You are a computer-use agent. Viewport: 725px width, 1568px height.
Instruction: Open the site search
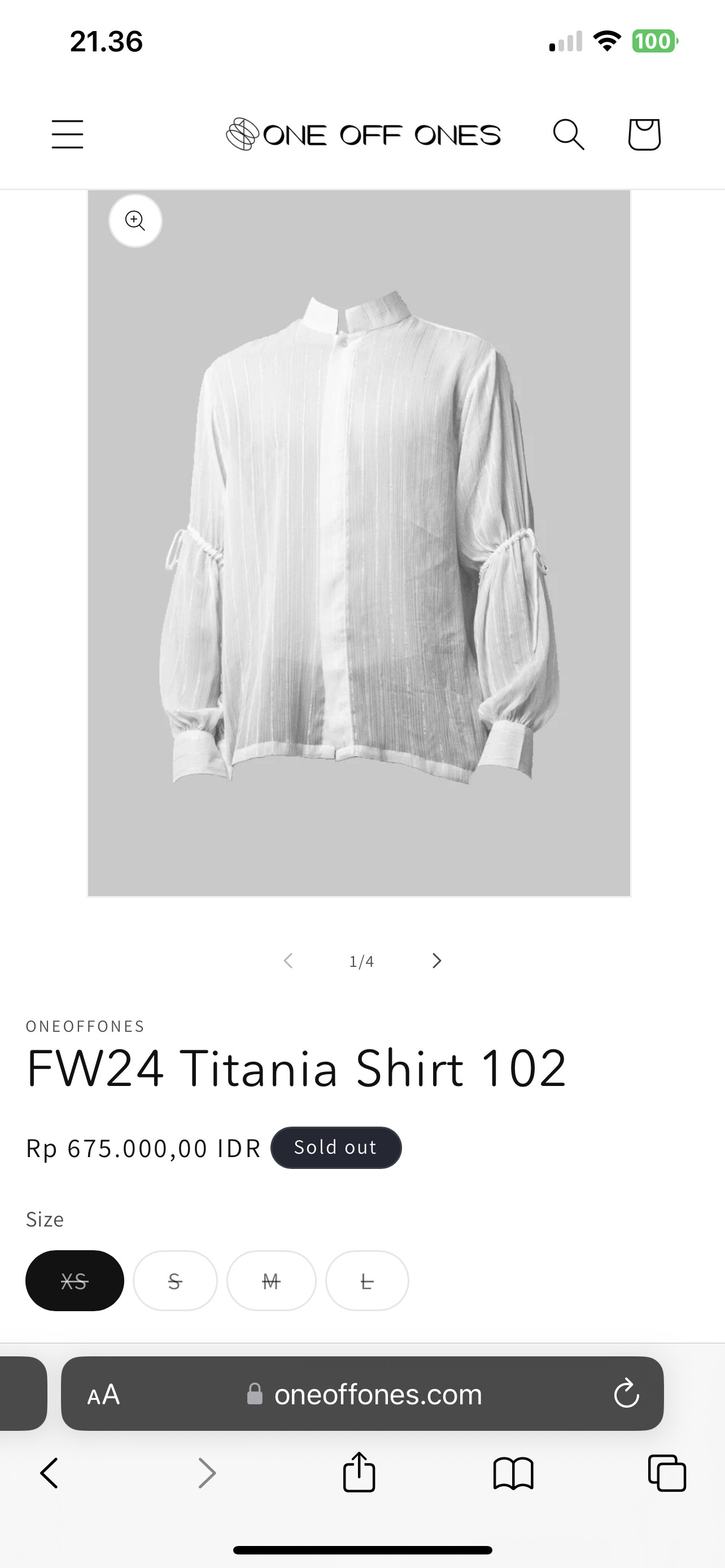(x=569, y=134)
